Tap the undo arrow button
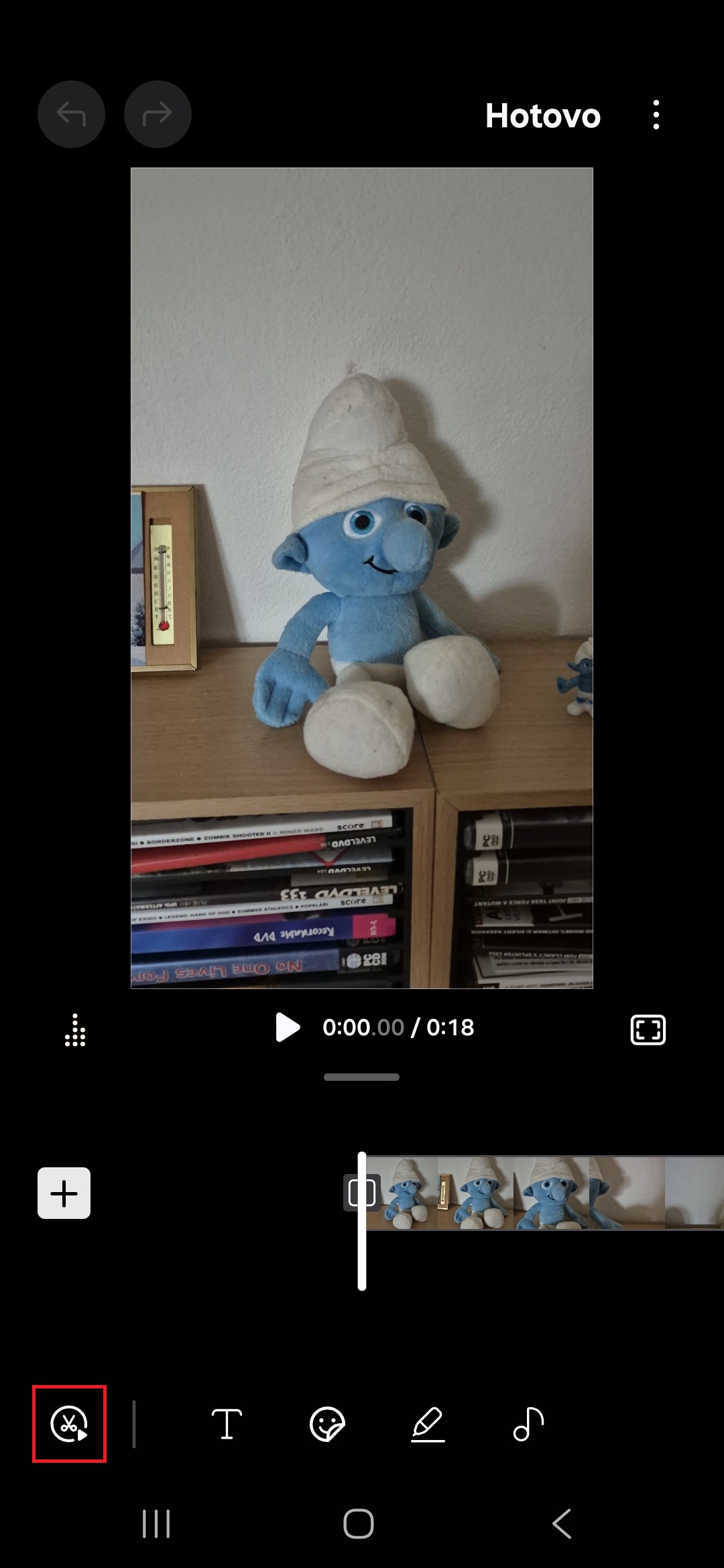This screenshot has width=724, height=1568. coord(71,115)
